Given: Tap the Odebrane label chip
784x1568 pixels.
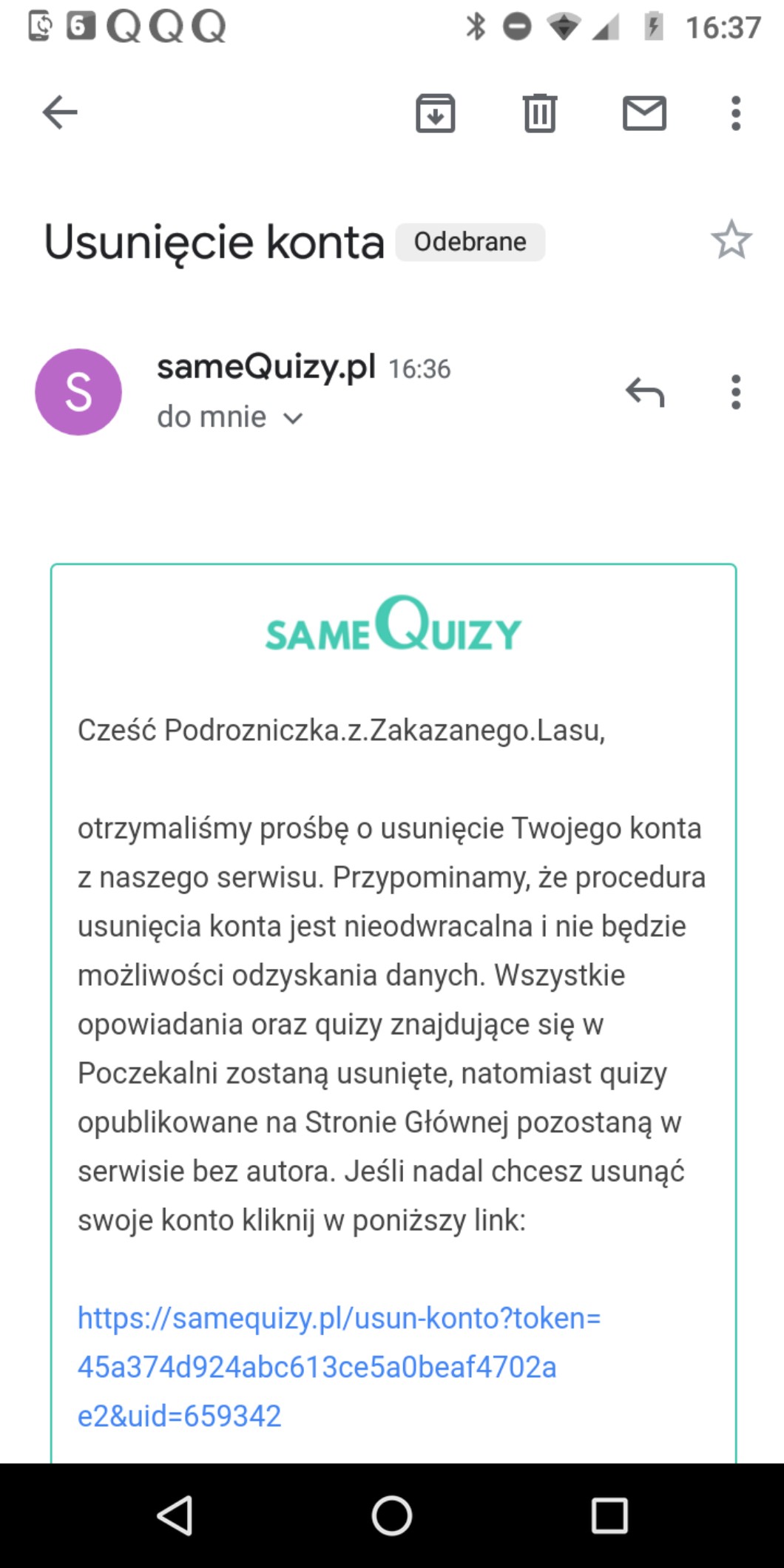Looking at the screenshot, I should point(470,242).
